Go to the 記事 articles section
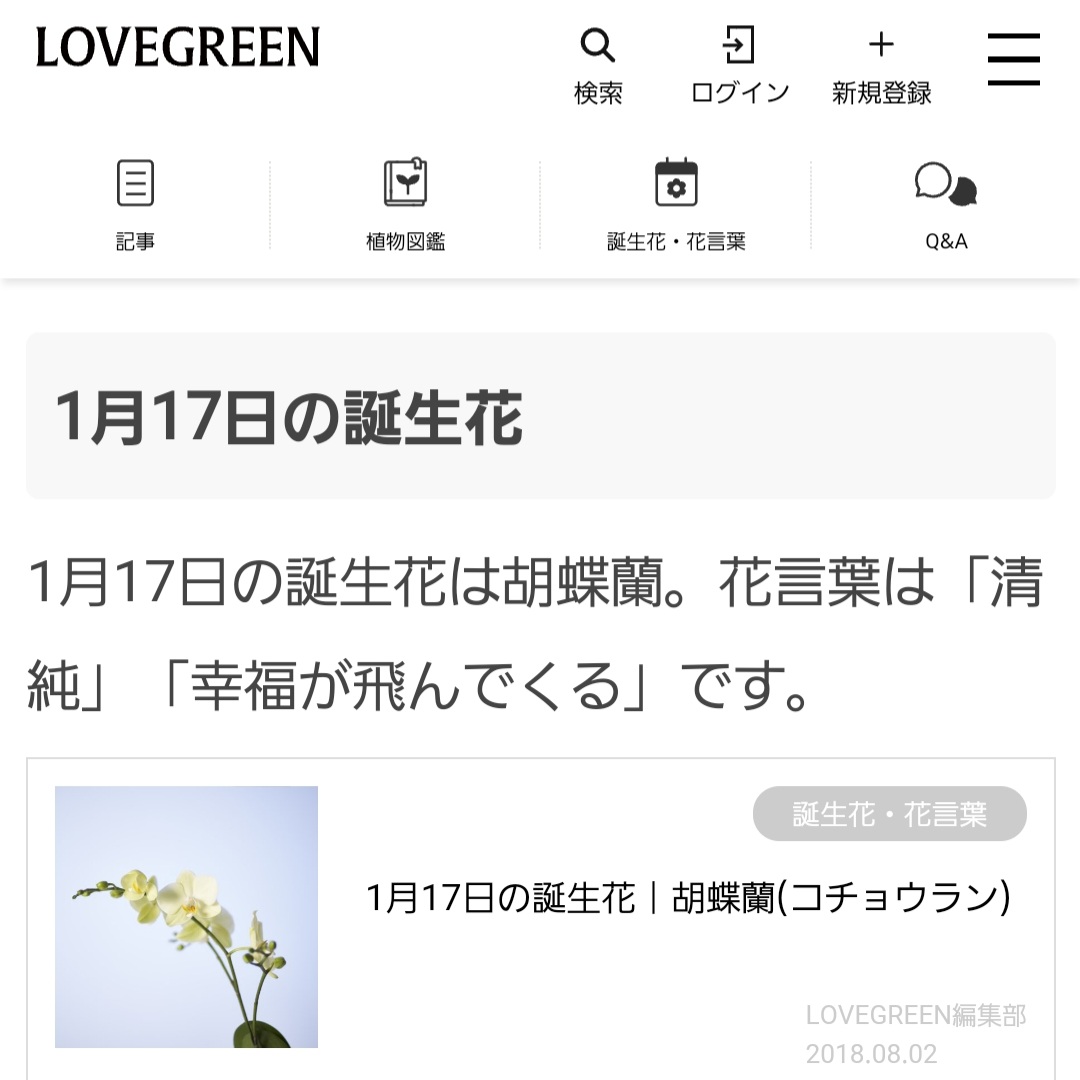The image size is (1080, 1080). click(x=135, y=206)
